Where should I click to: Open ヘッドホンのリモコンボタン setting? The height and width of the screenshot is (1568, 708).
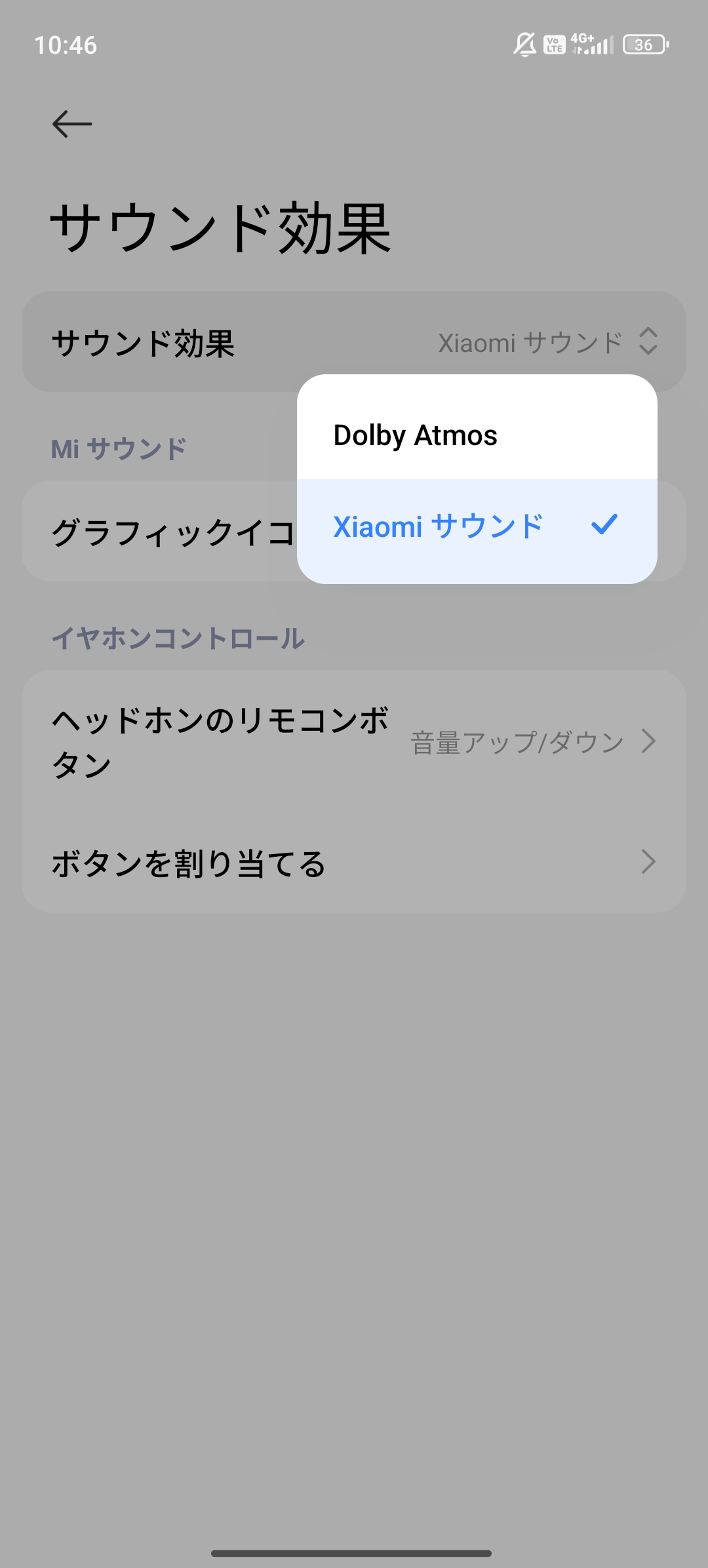point(354,742)
